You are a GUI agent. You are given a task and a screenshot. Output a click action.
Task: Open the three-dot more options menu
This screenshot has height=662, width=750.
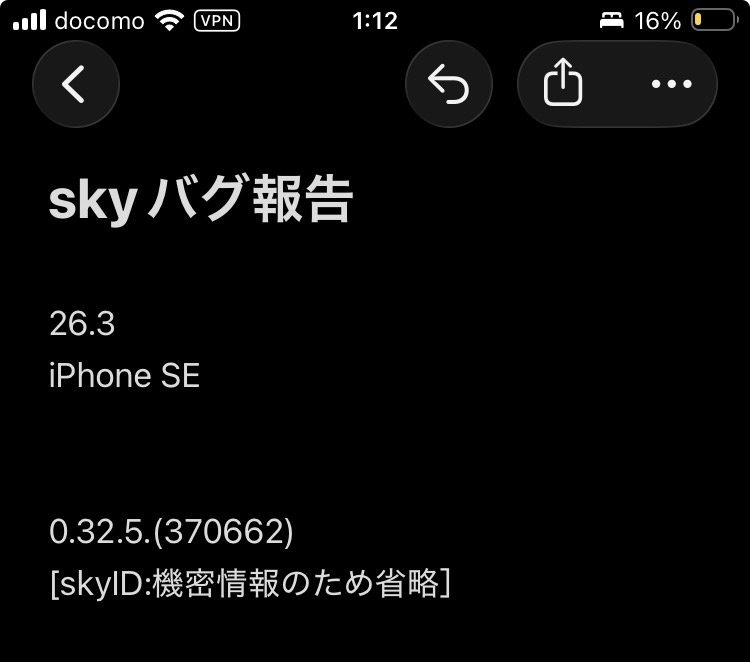point(671,84)
